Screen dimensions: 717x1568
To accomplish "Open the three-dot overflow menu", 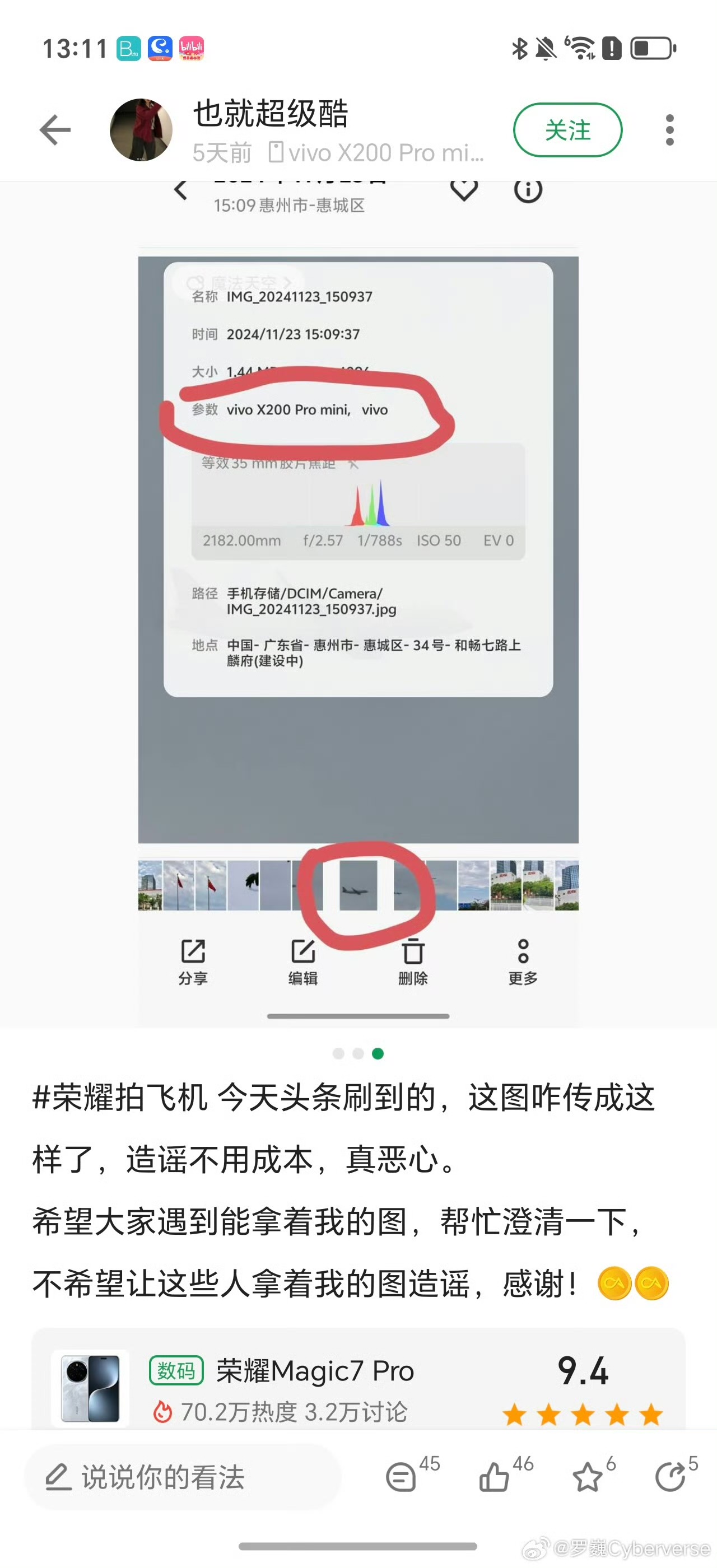I will click(x=669, y=130).
